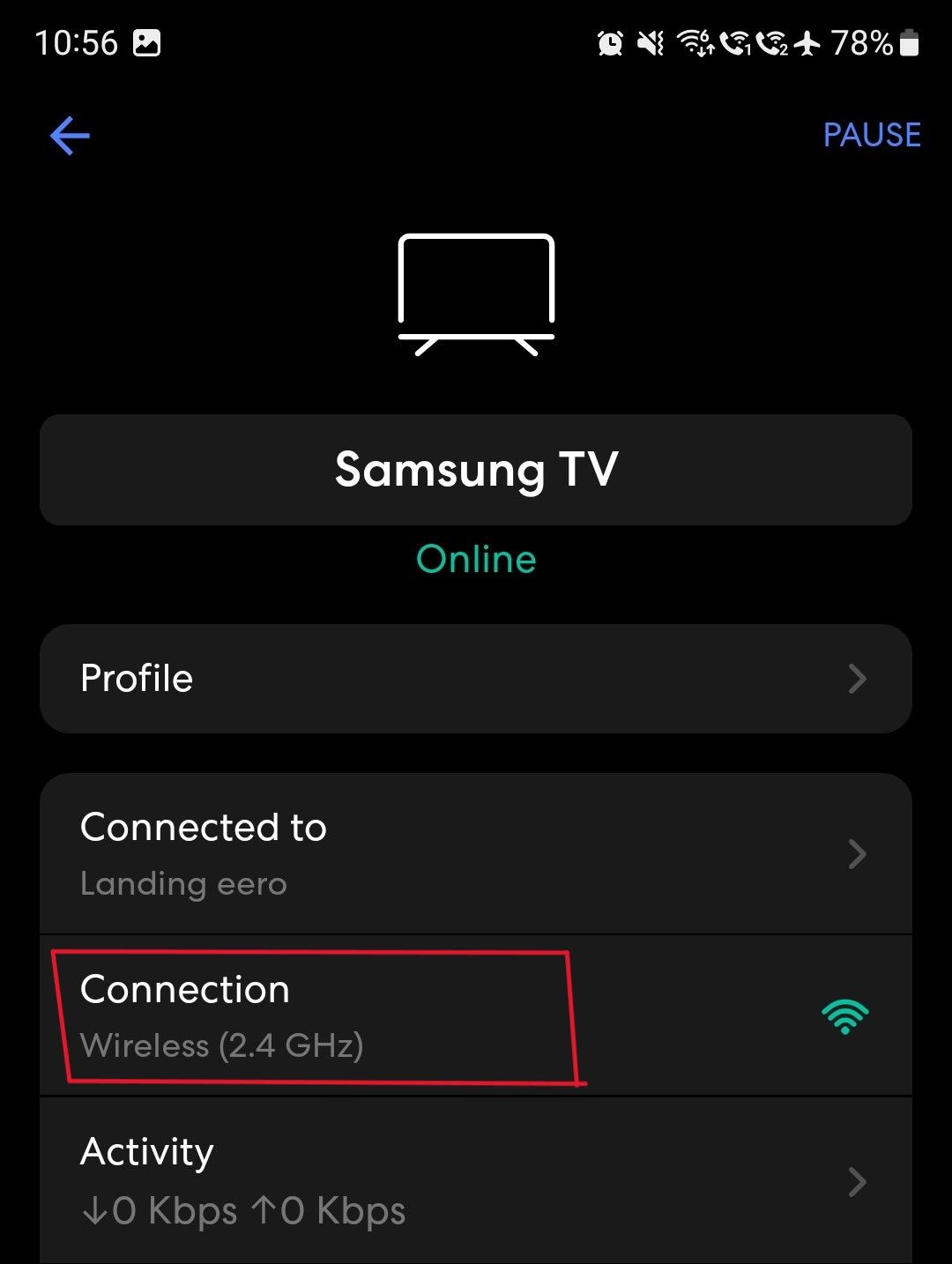Open Connected to Landing eero details
Viewport: 952px width, 1264px height.
click(x=476, y=853)
